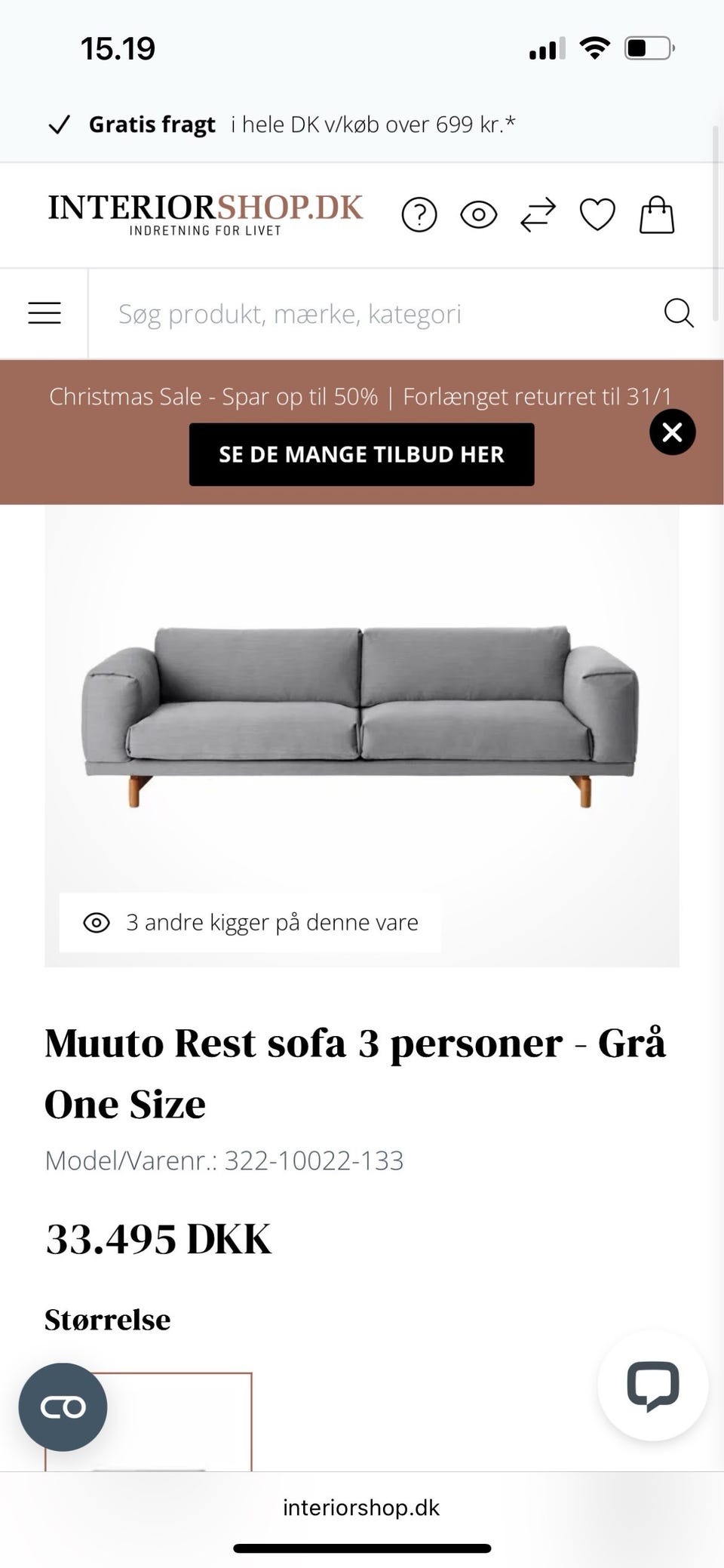The width and height of the screenshot is (724, 1568).
Task: Dismiss the Christmas Sale banner
Action: click(x=672, y=432)
